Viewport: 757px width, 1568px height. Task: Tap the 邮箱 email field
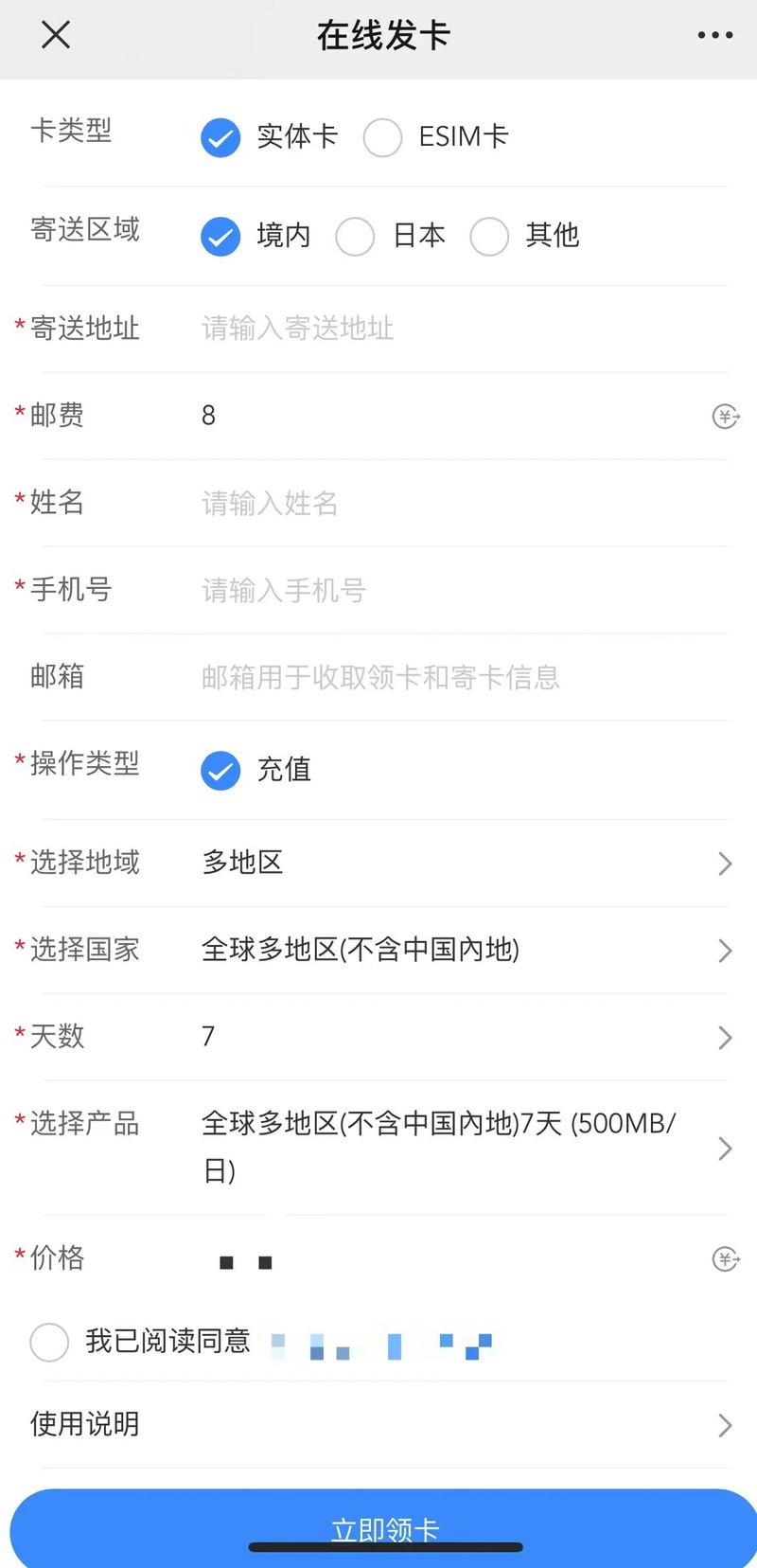464,677
